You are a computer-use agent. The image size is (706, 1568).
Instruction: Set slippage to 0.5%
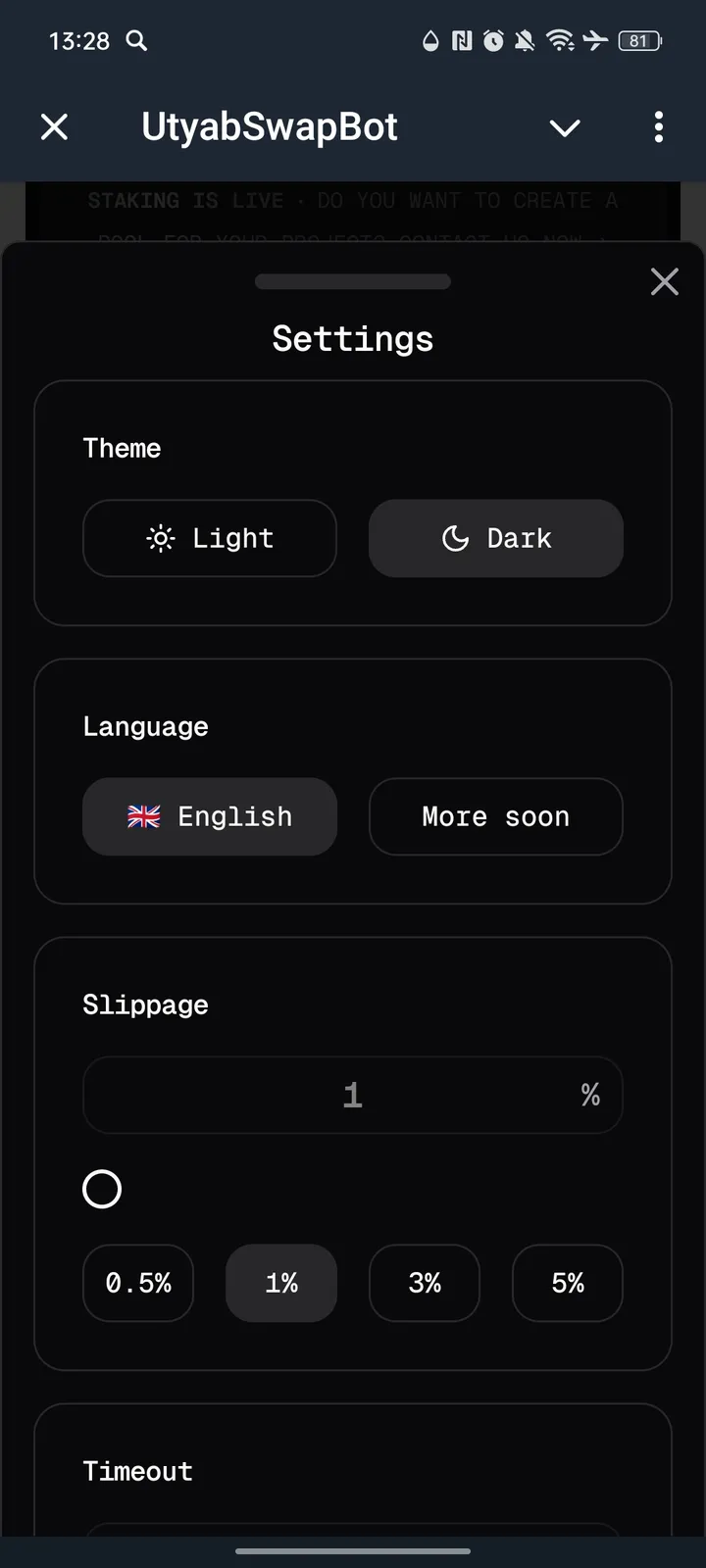[x=138, y=1283]
